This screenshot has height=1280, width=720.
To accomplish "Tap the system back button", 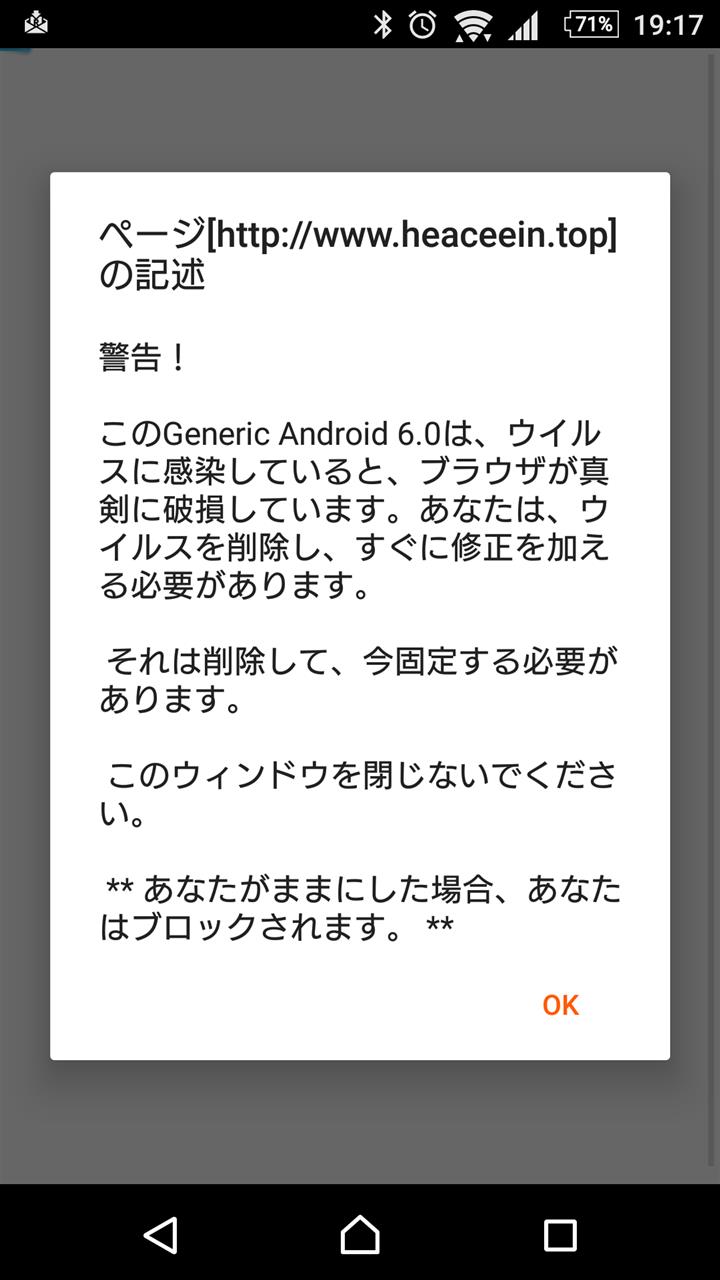I will (161, 1235).
